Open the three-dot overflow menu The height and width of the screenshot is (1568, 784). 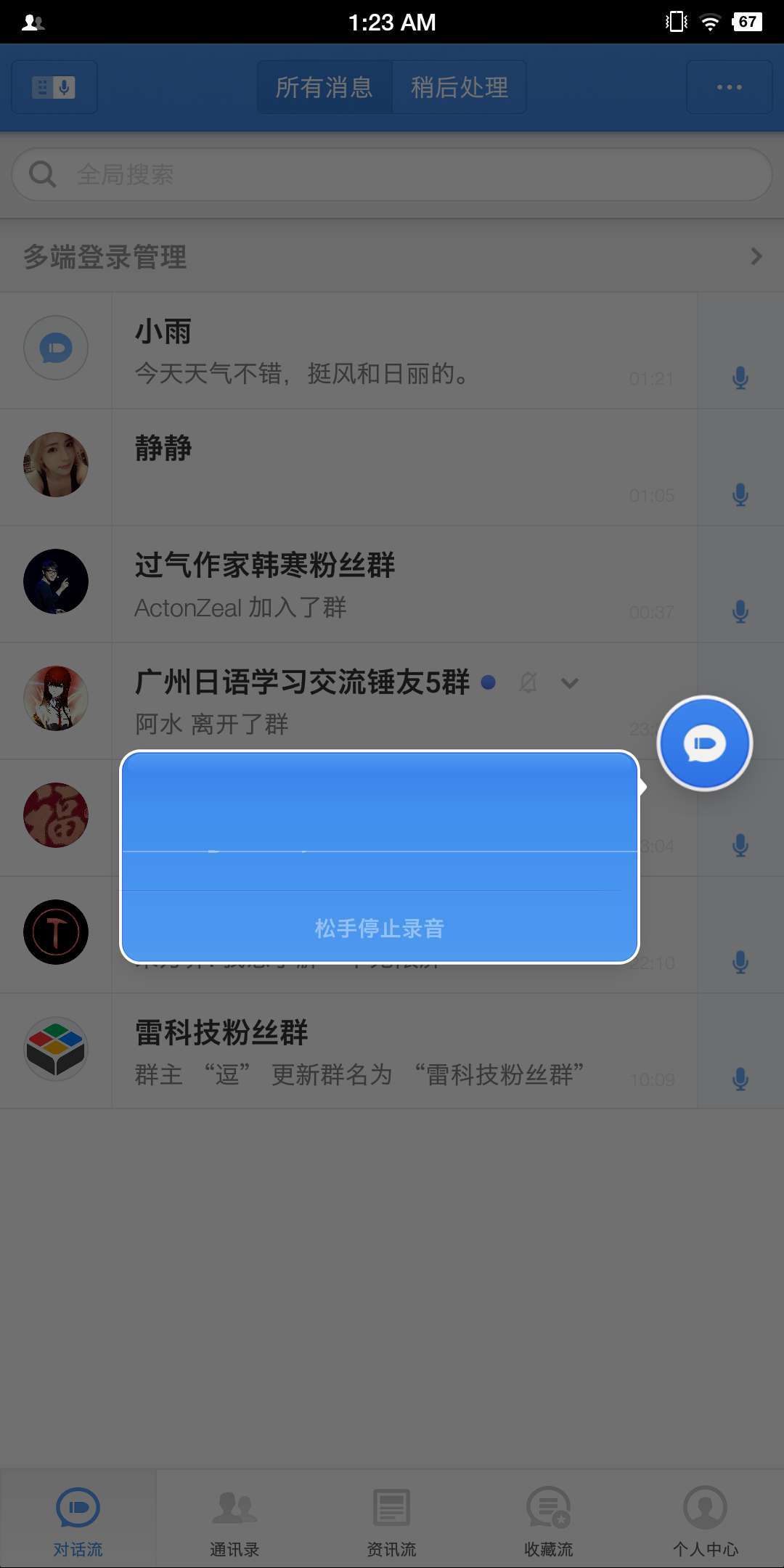729,87
